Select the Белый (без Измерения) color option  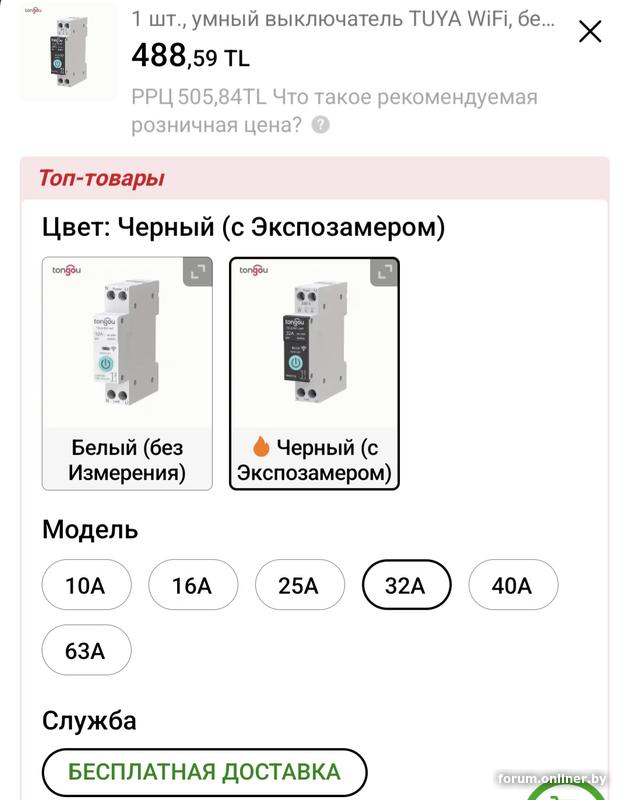127,374
